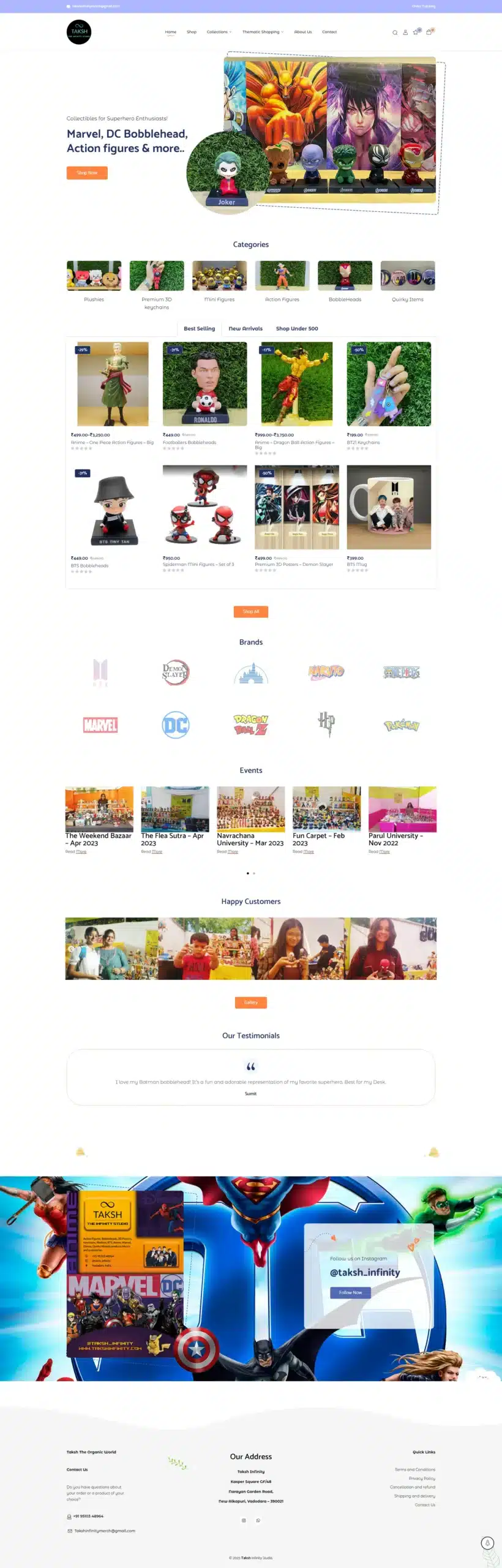Tap the Shop All button
502x1568 pixels.
250,611
